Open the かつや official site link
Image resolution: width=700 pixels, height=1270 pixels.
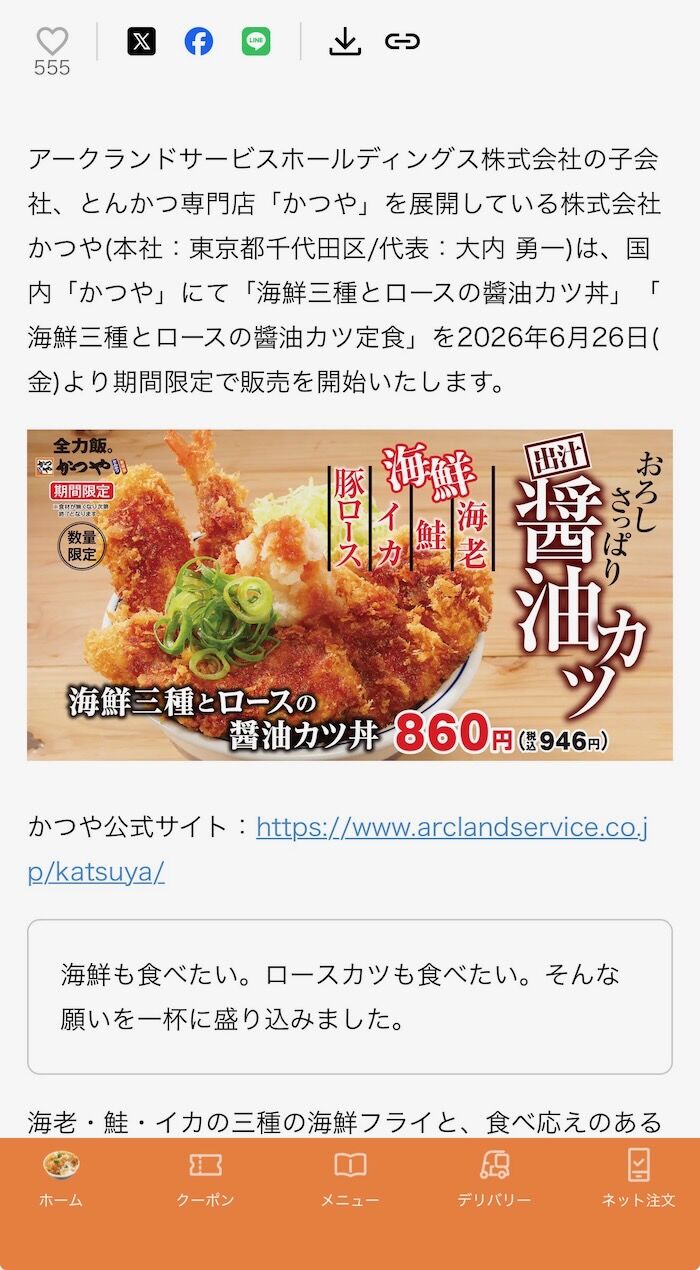[338, 850]
